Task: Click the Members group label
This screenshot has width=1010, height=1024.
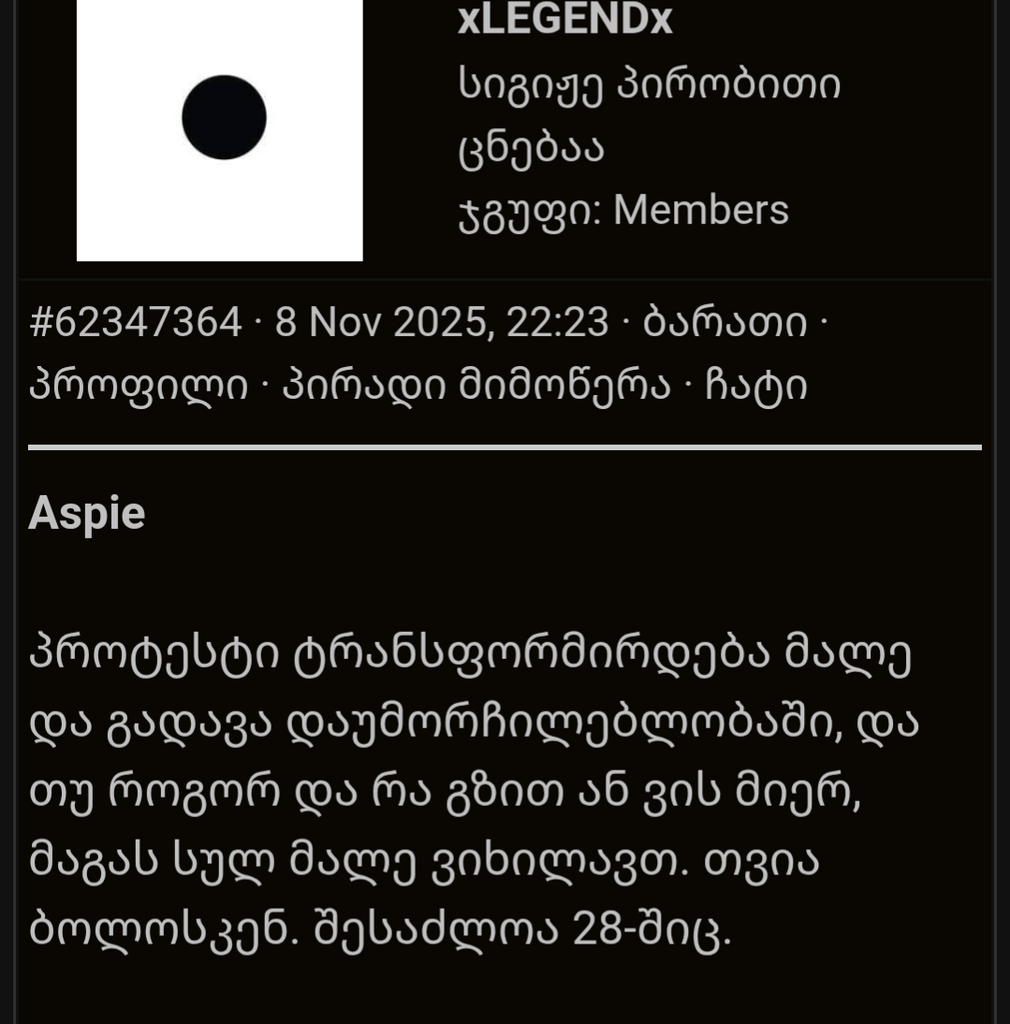Action: click(x=701, y=210)
